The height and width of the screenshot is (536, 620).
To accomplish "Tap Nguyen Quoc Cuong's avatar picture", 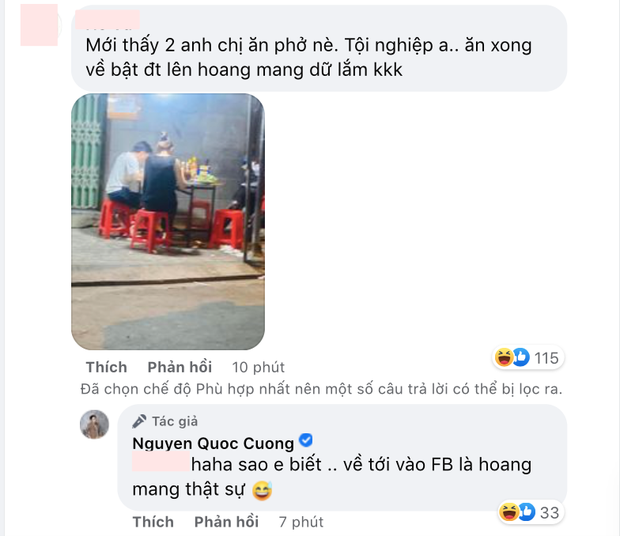I will (x=95, y=424).
